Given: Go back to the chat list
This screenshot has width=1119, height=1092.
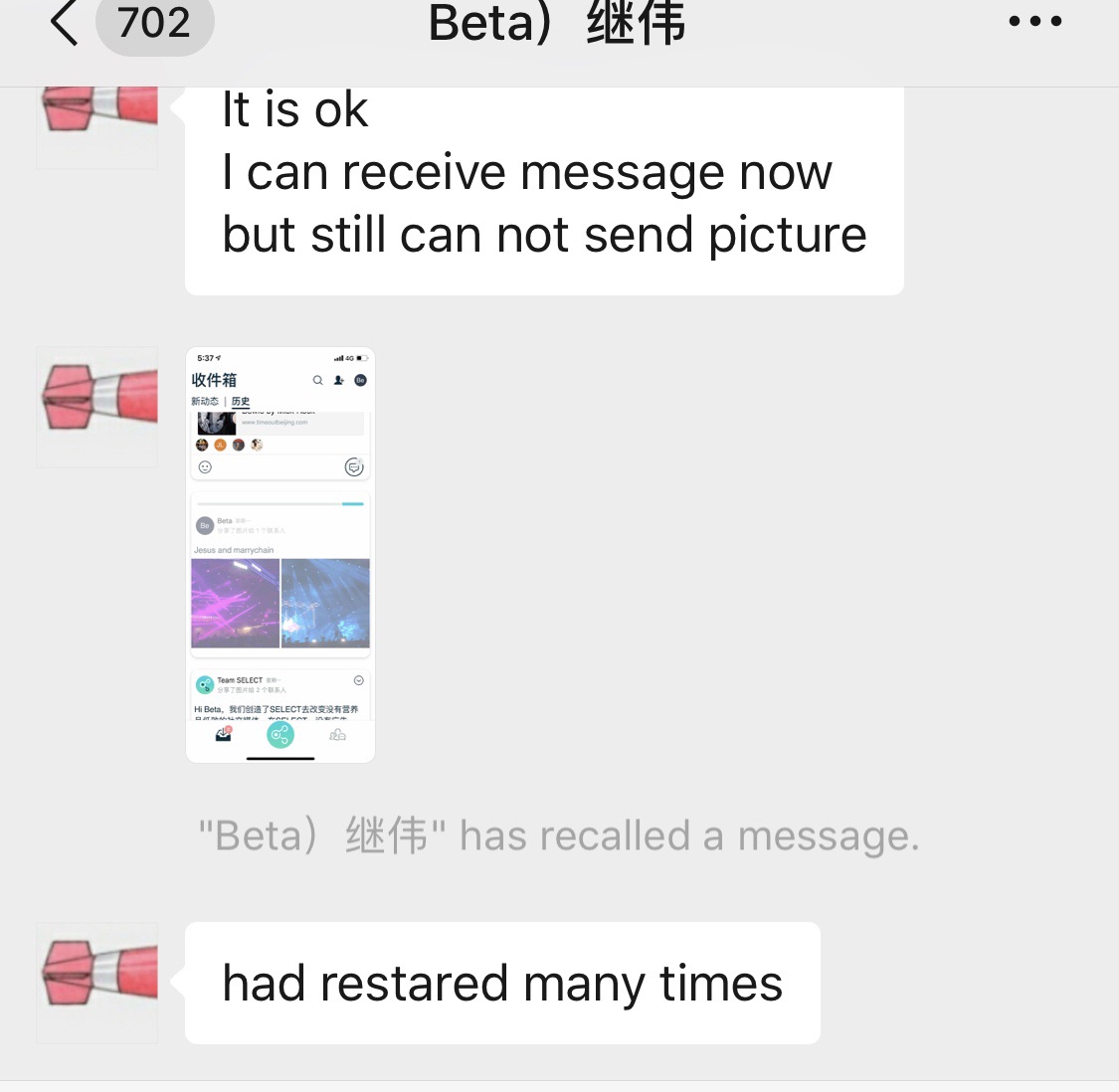Looking at the screenshot, I should click(65, 23).
